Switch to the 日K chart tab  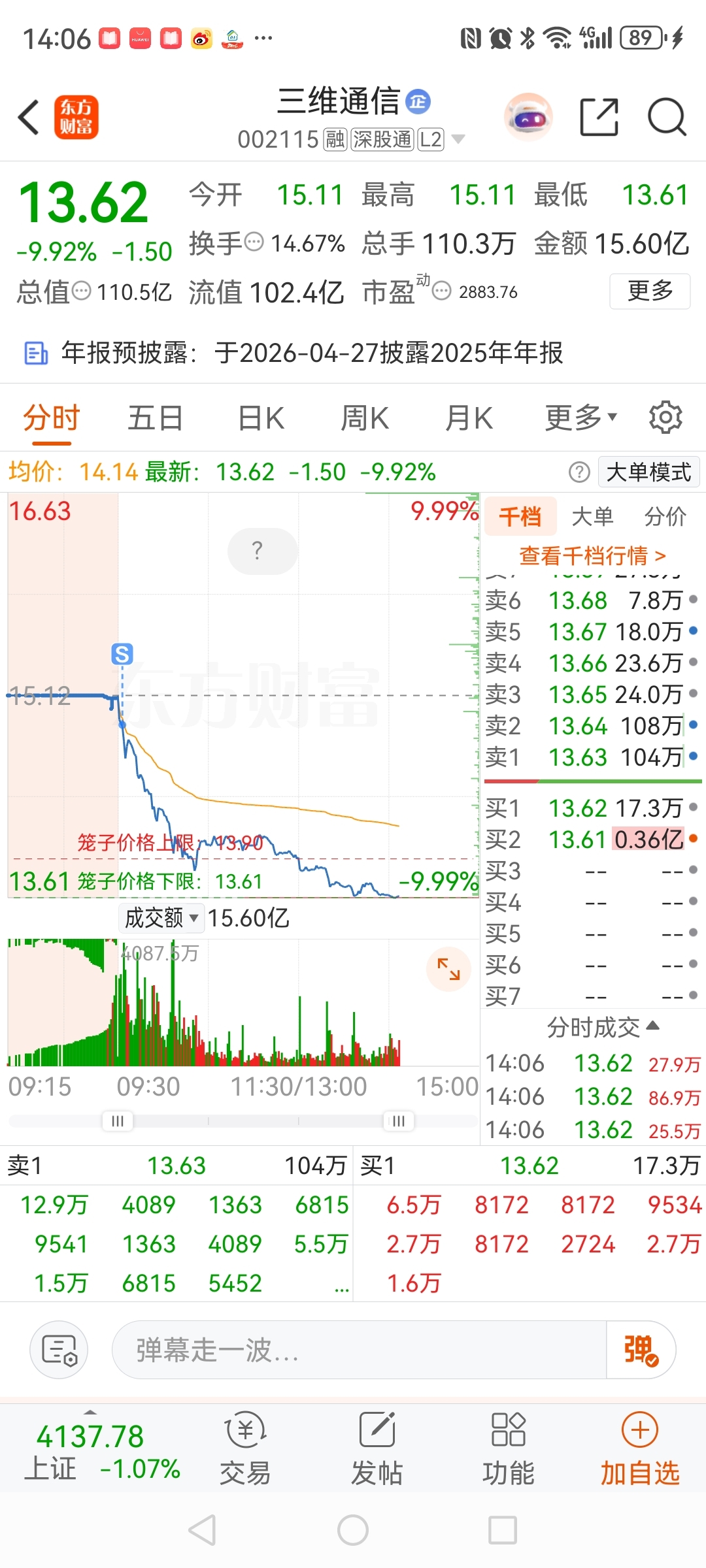[x=261, y=418]
